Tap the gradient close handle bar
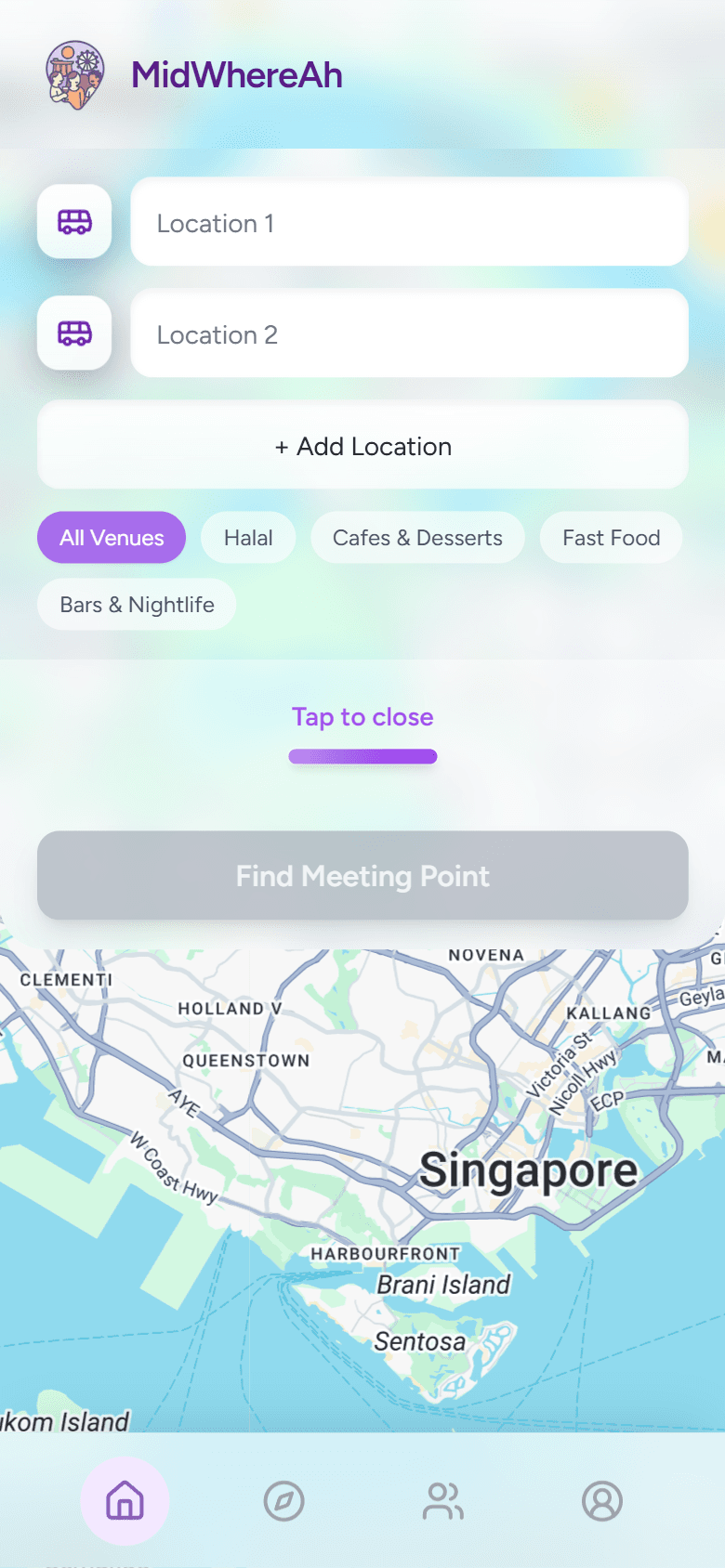725x1568 pixels. pos(362,755)
